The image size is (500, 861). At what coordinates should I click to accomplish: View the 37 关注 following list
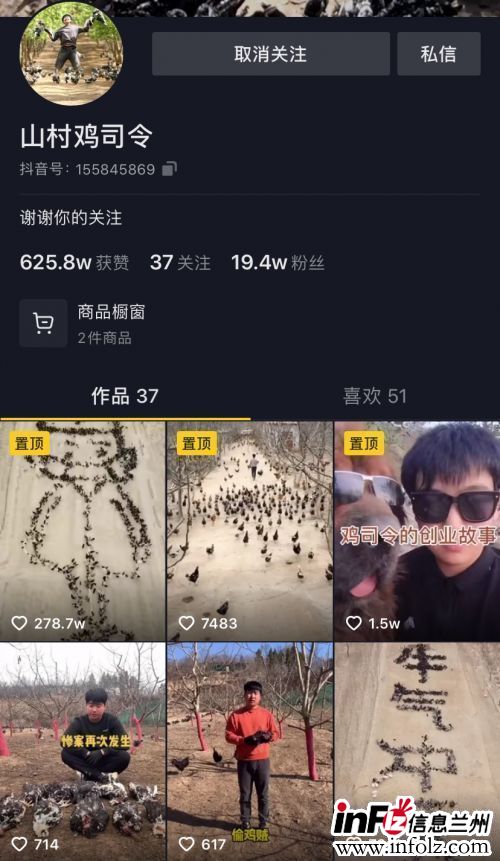(x=180, y=262)
